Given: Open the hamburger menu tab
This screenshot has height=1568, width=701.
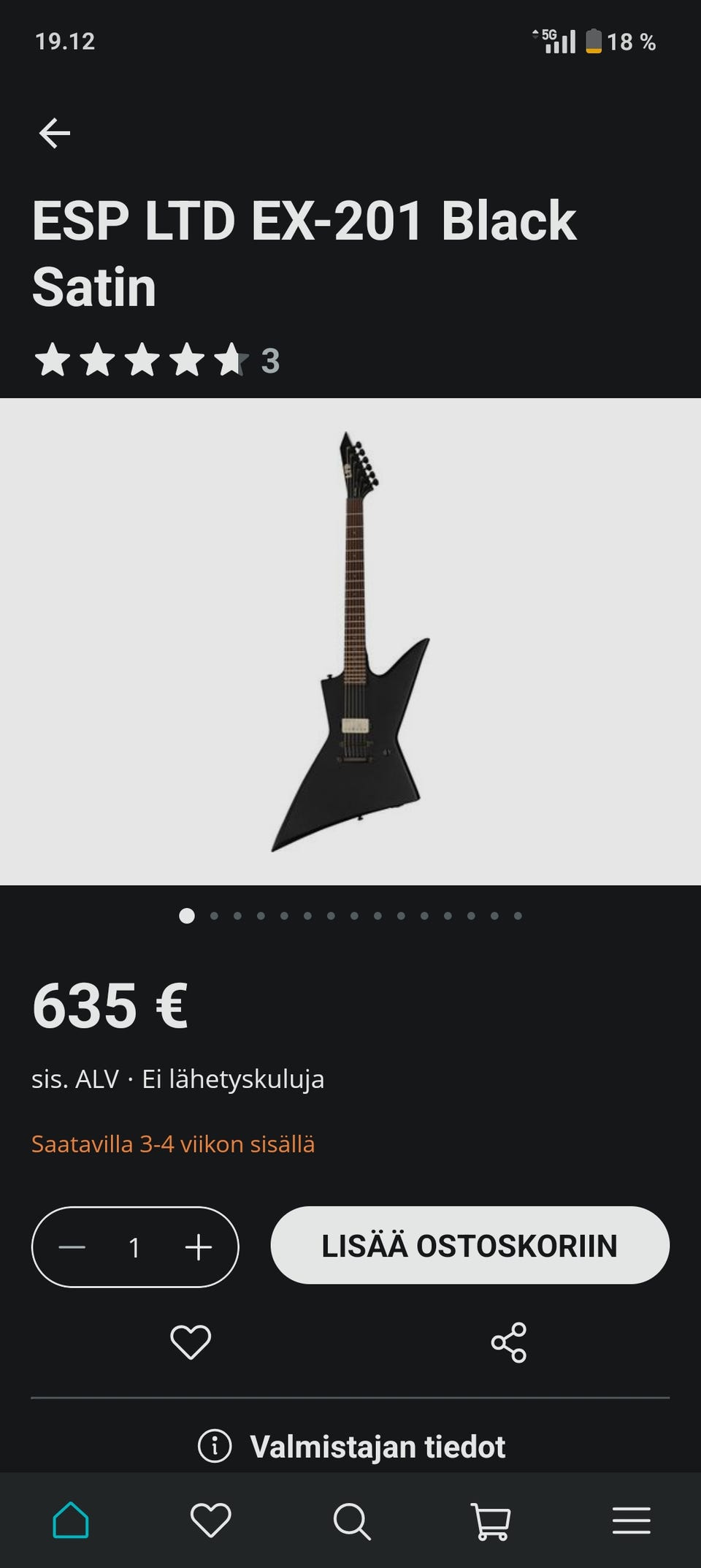Looking at the screenshot, I should coord(632,1521).
